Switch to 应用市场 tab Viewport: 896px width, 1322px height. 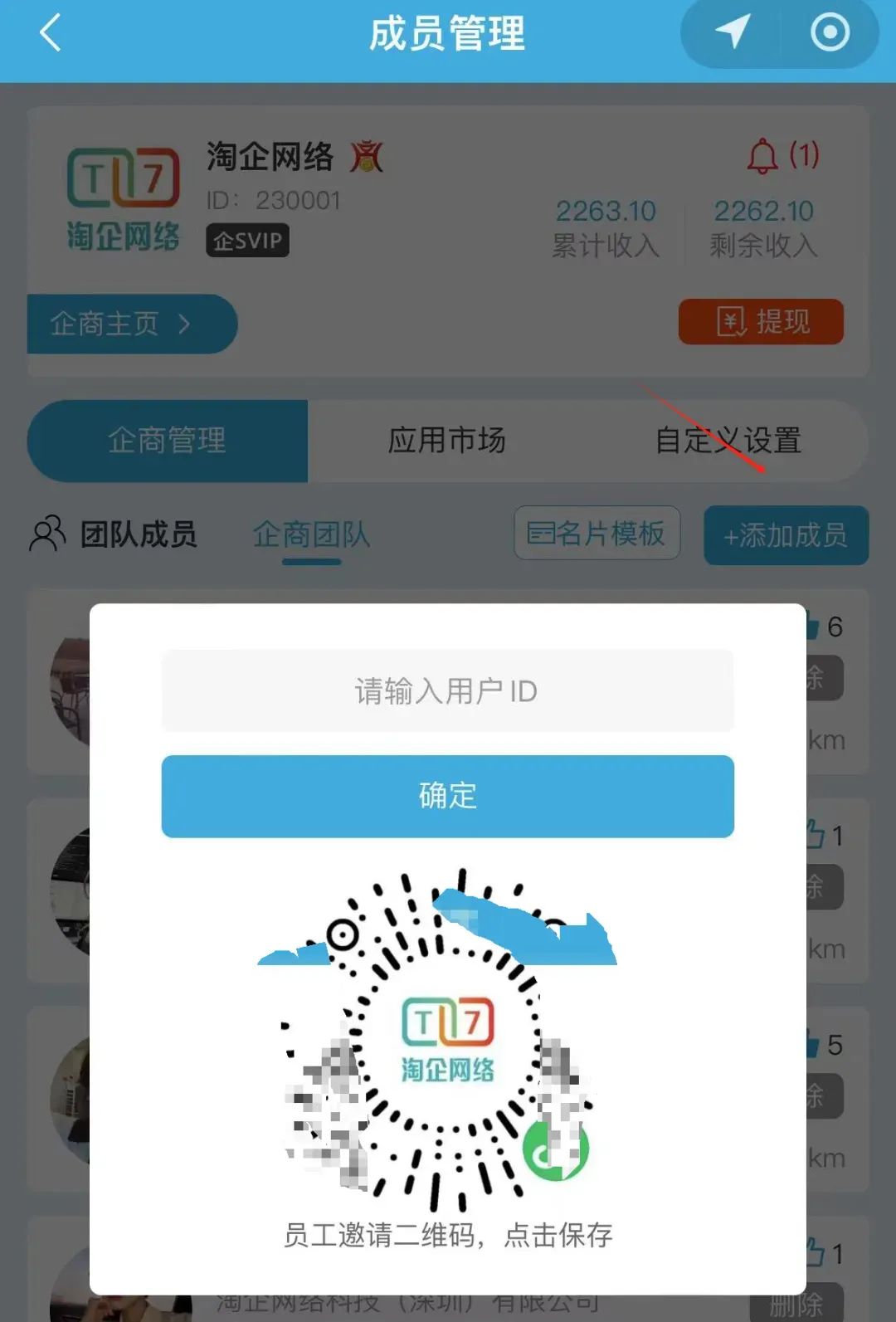point(447,441)
